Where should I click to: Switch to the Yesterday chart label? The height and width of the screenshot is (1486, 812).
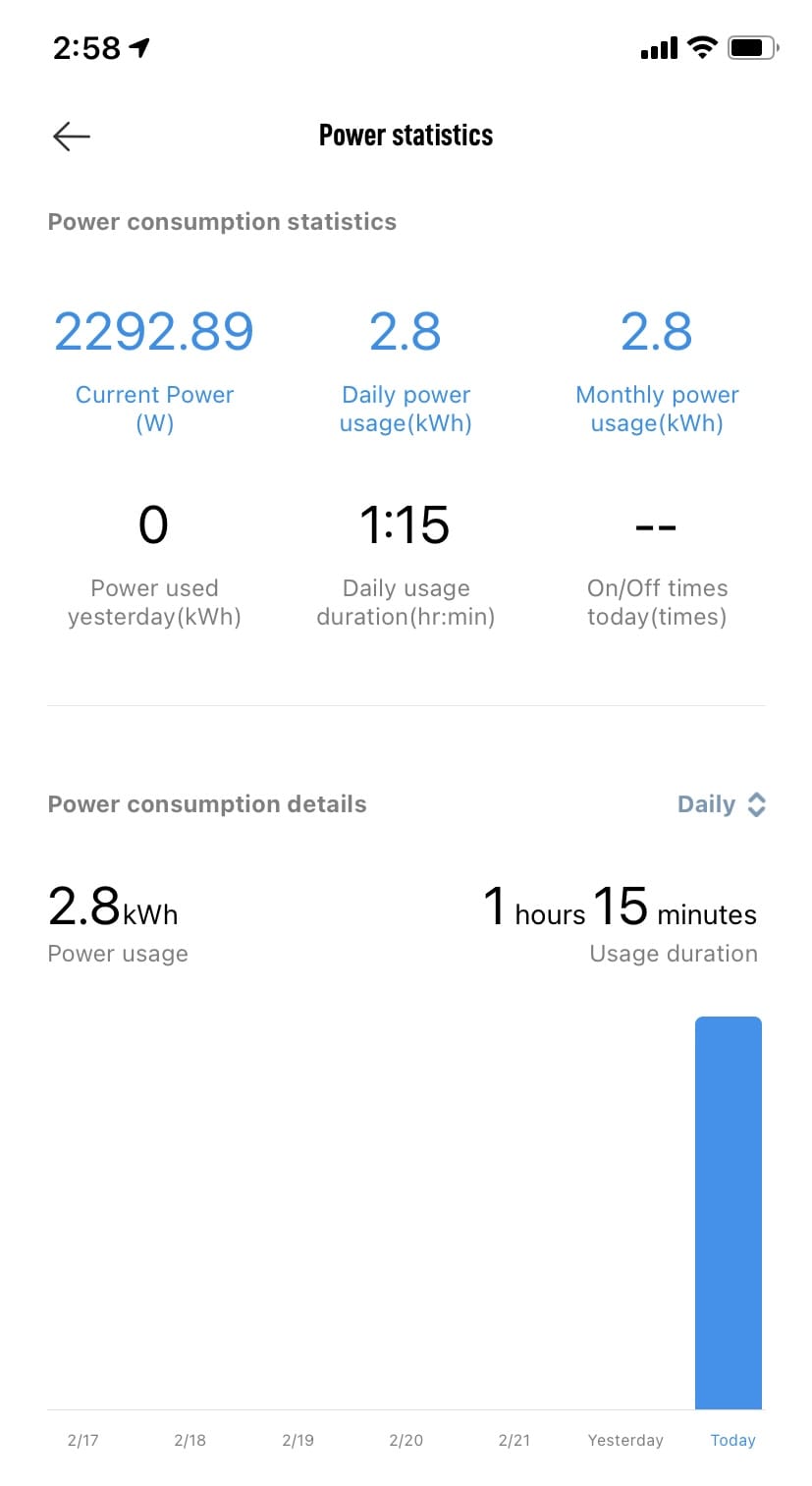[625, 1440]
